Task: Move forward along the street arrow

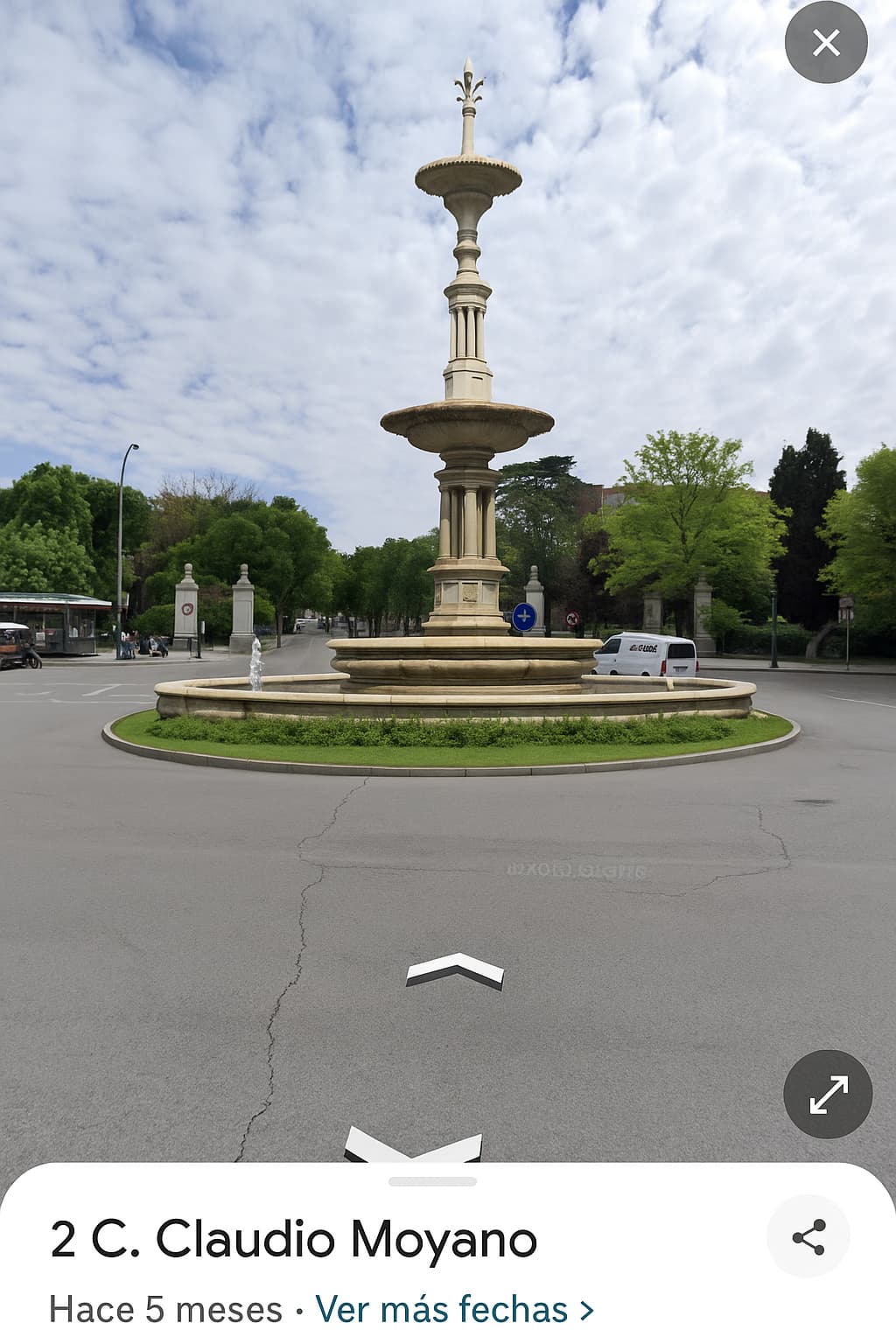Action: click(455, 969)
